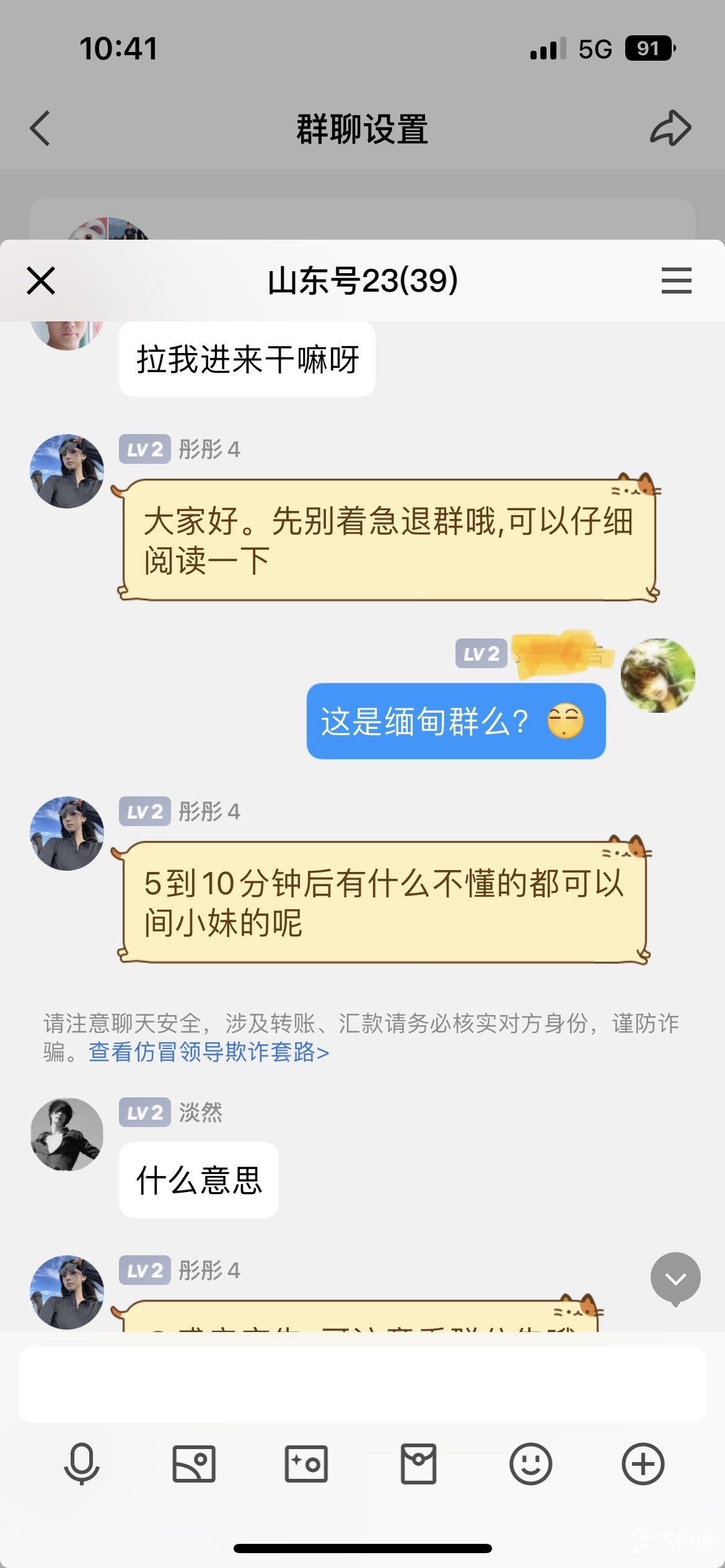Open the photo album picker
The height and width of the screenshot is (1568, 725).
click(x=194, y=1464)
